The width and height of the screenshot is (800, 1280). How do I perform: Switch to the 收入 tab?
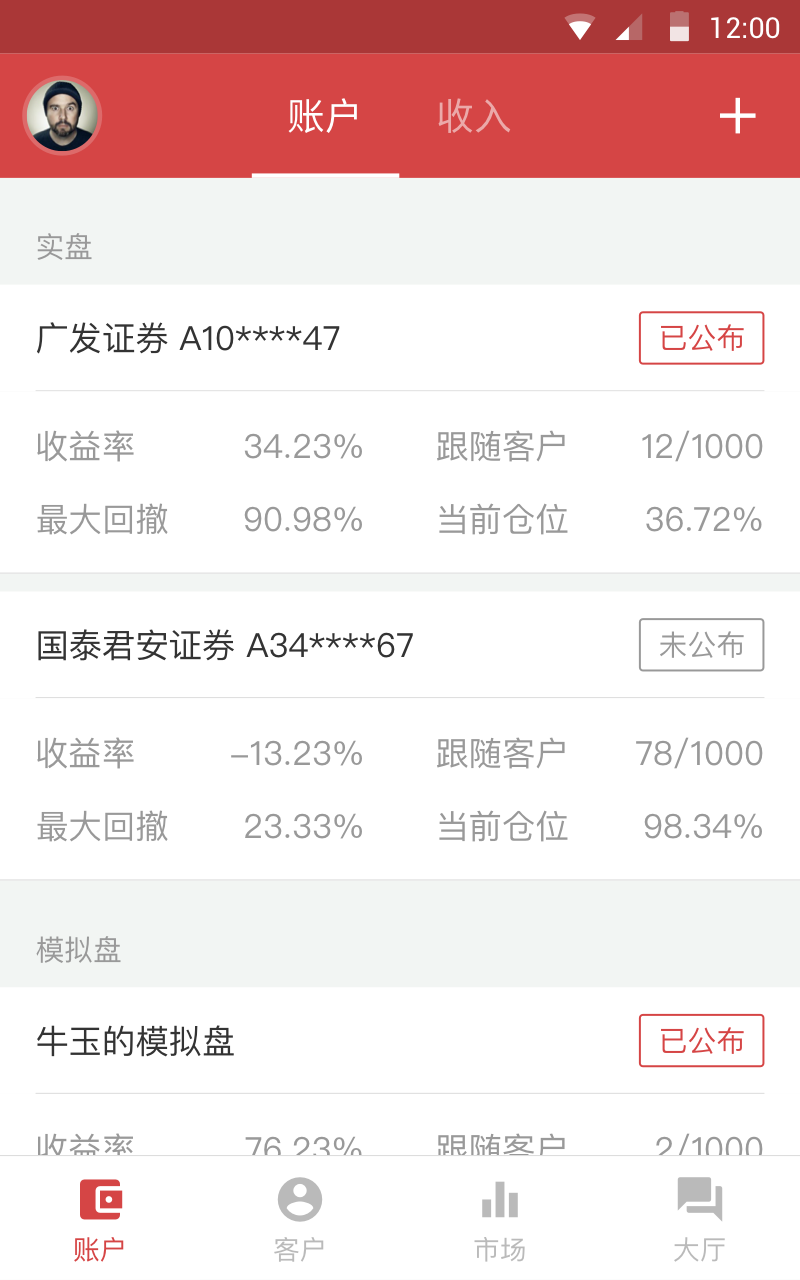tap(474, 117)
